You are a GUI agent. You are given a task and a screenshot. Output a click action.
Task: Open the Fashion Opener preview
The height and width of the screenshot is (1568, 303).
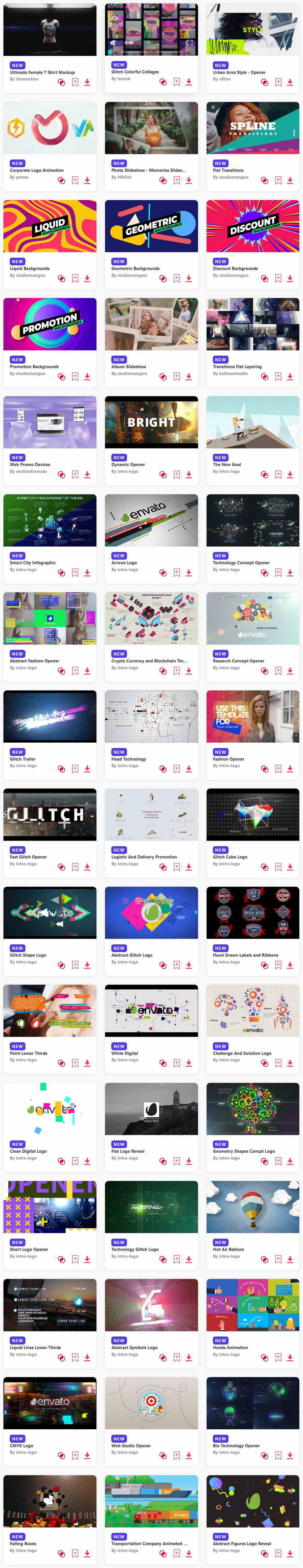tap(252, 716)
